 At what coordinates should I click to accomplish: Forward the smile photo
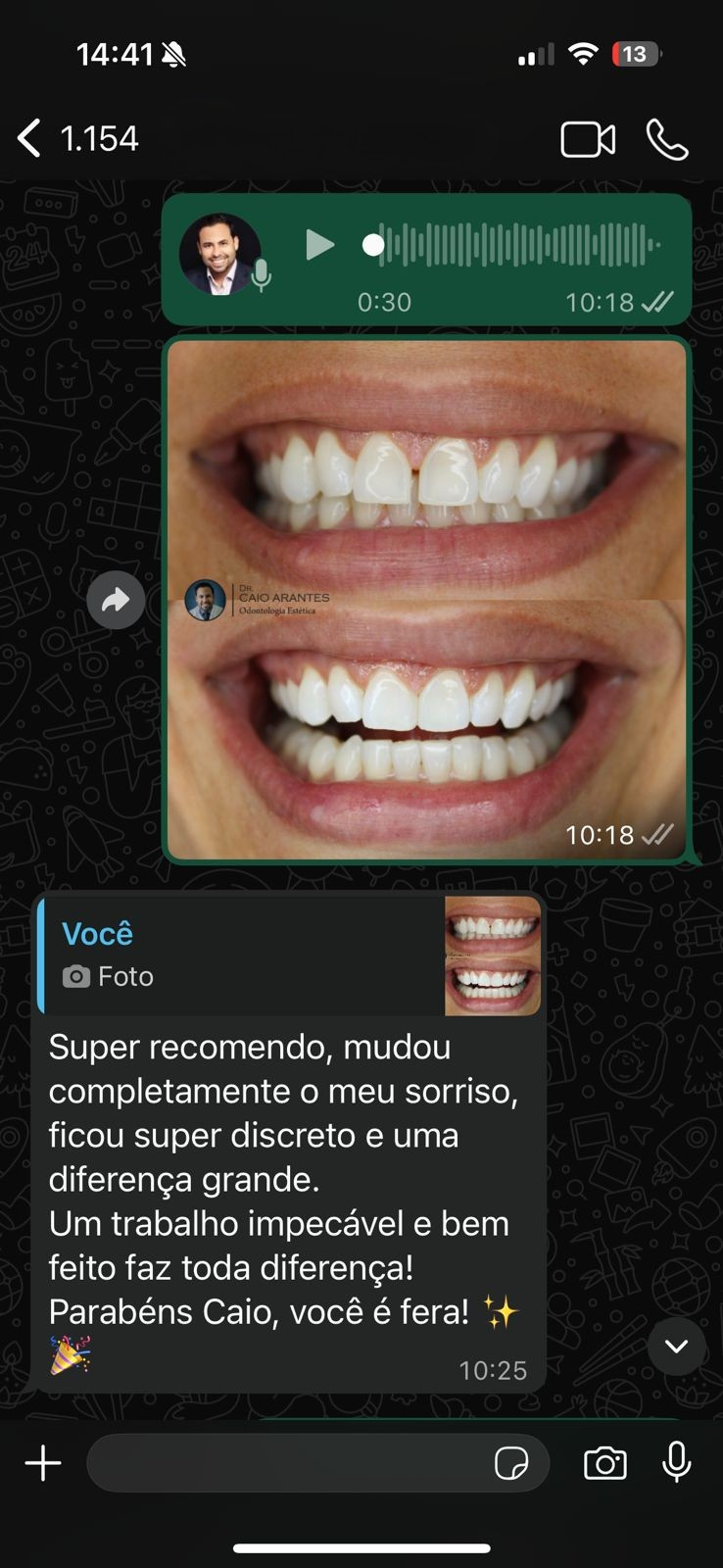click(116, 600)
